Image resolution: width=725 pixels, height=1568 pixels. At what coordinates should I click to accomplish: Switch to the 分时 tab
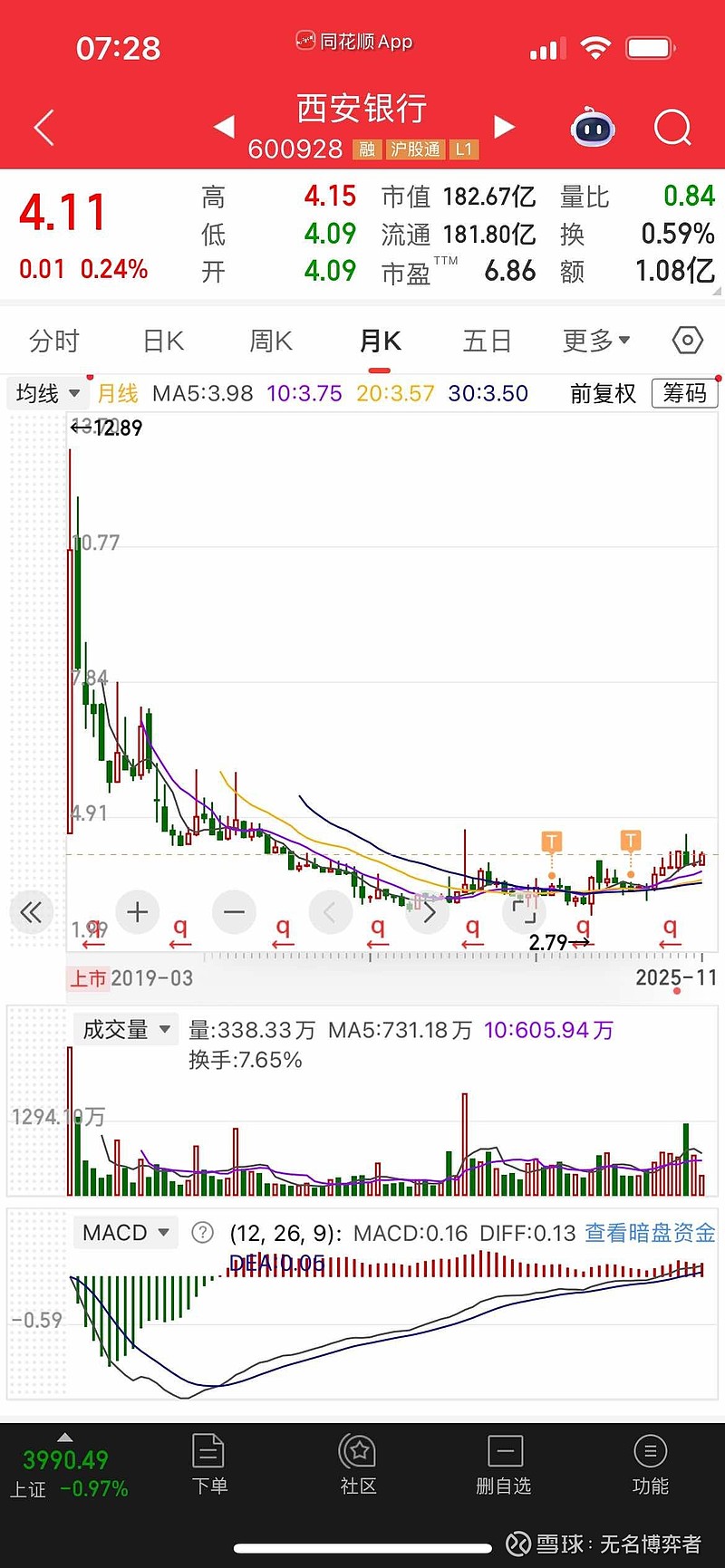[x=54, y=341]
